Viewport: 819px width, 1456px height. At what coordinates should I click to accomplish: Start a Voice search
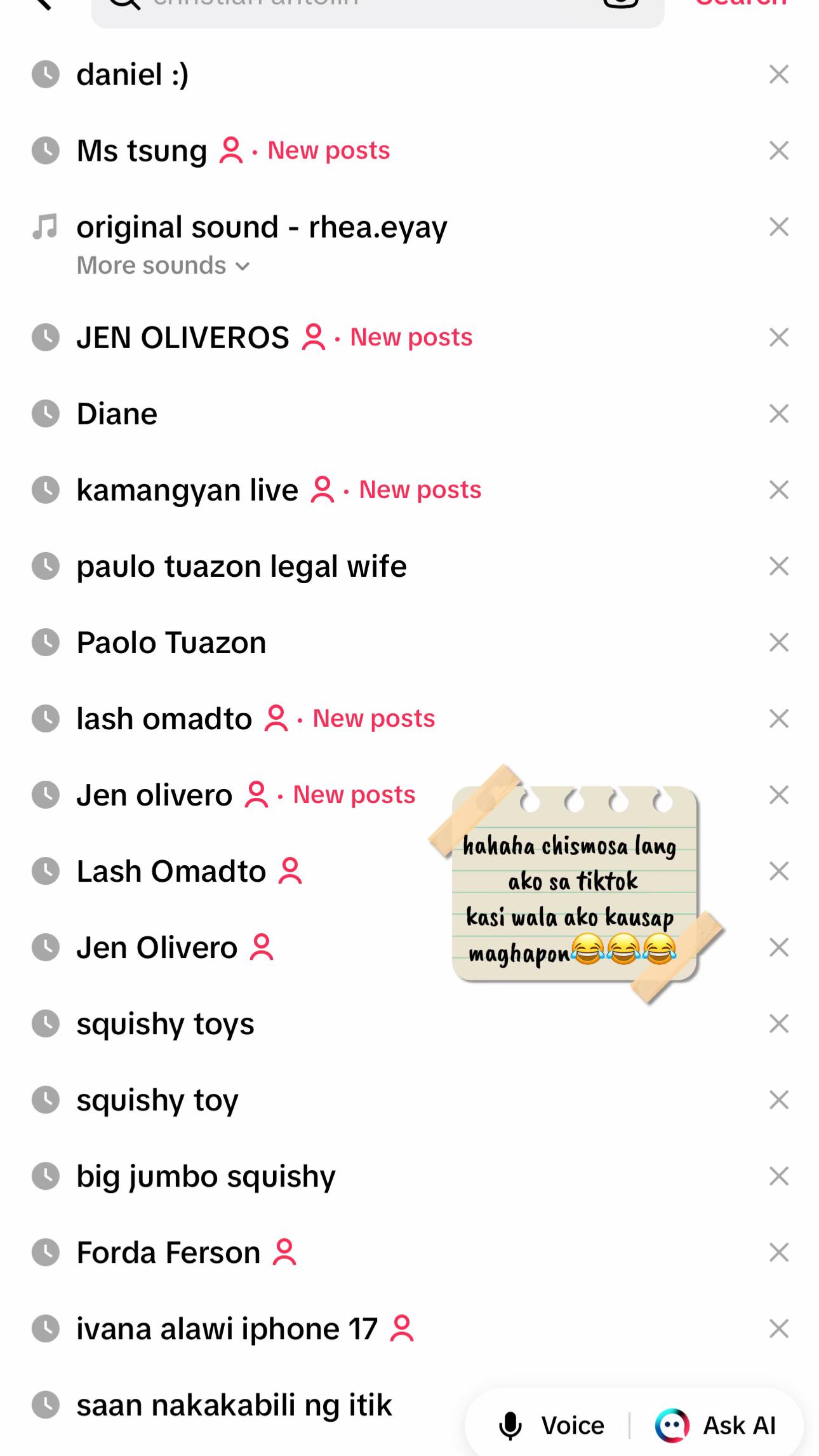click(551, 1426)
